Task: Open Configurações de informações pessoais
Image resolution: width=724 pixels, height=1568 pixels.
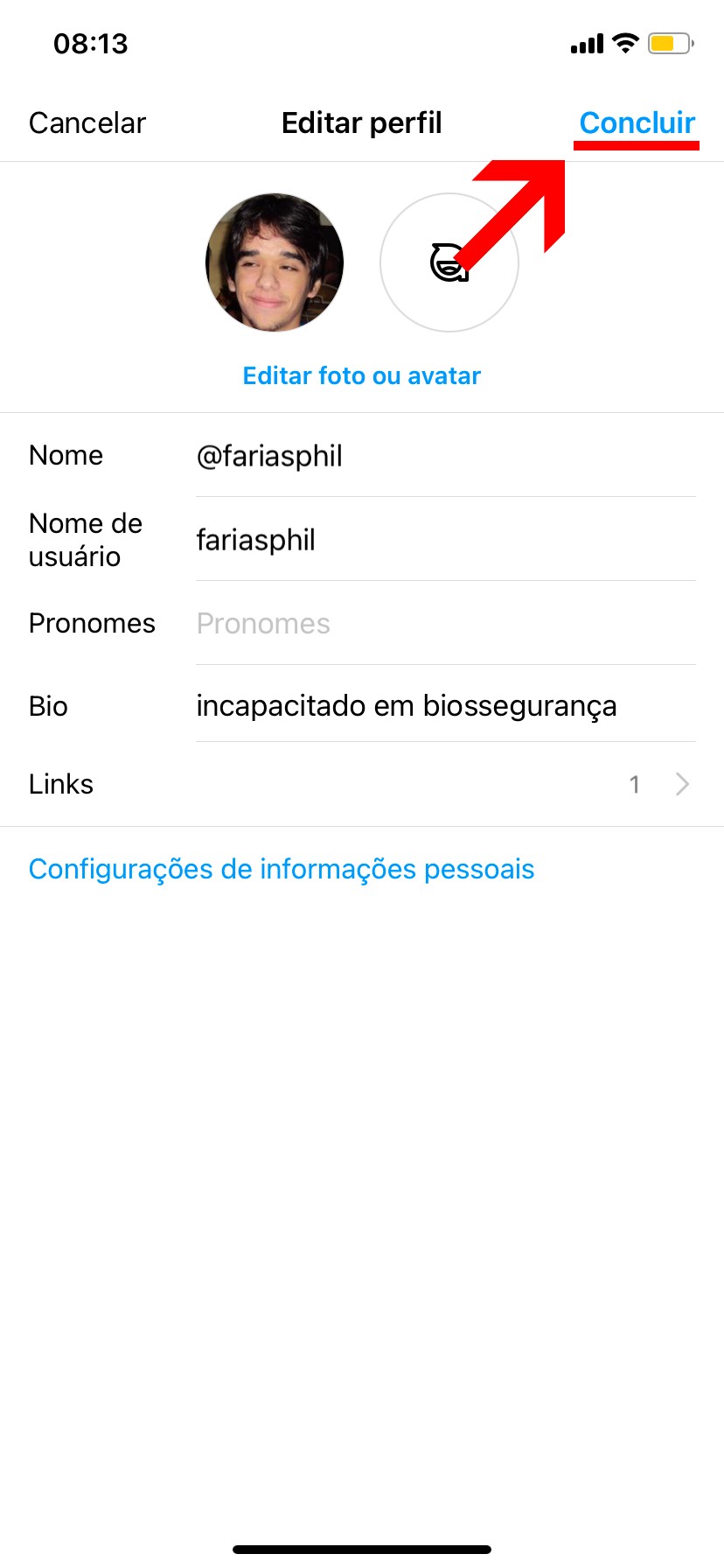Action: (282, 870)
